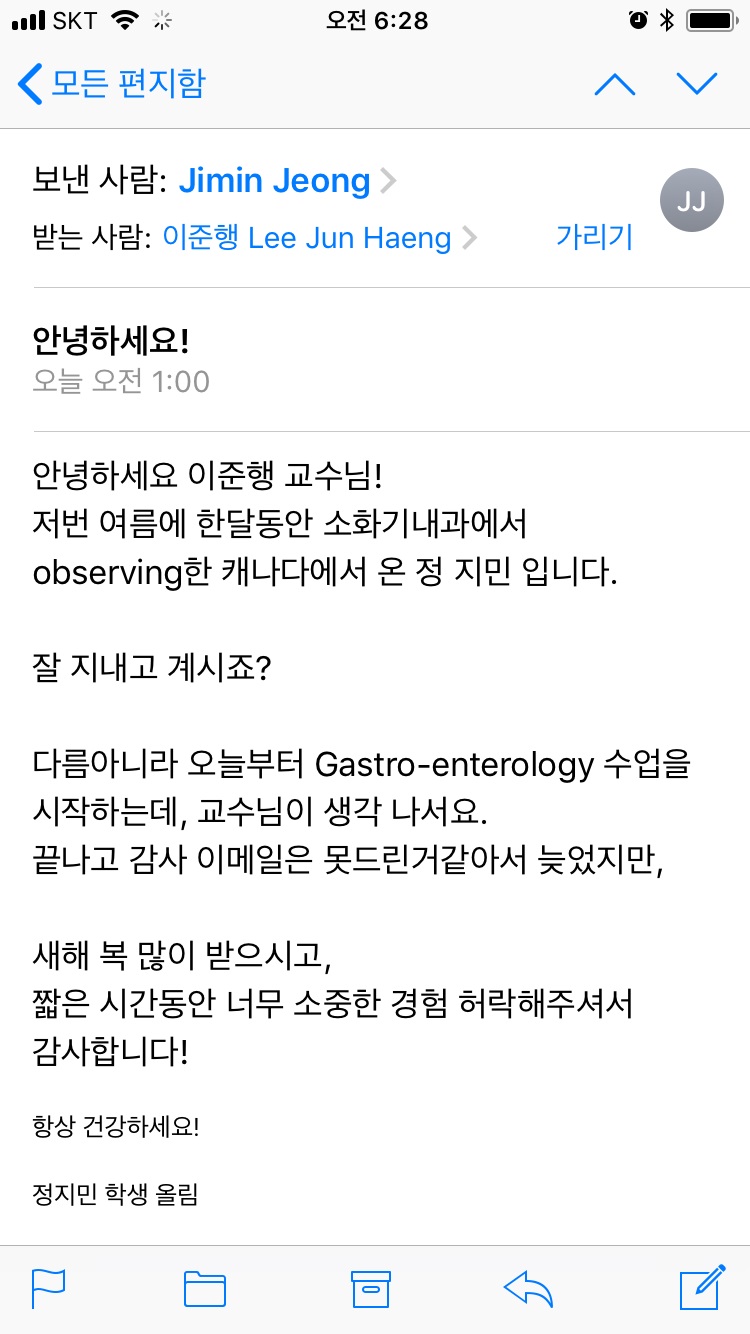Go back to 모든 편지함 mailbox list
Screen dimensions: 750x1334
click(112, 84)
